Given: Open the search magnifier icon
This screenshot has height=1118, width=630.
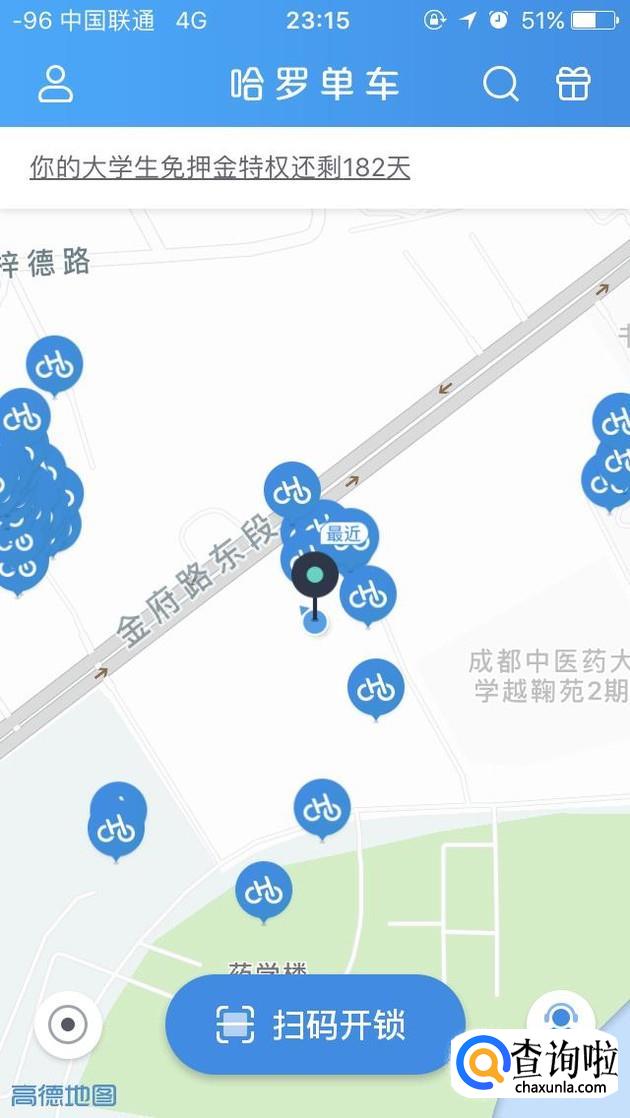Looking at the screenshot, I should pos(500,84).
